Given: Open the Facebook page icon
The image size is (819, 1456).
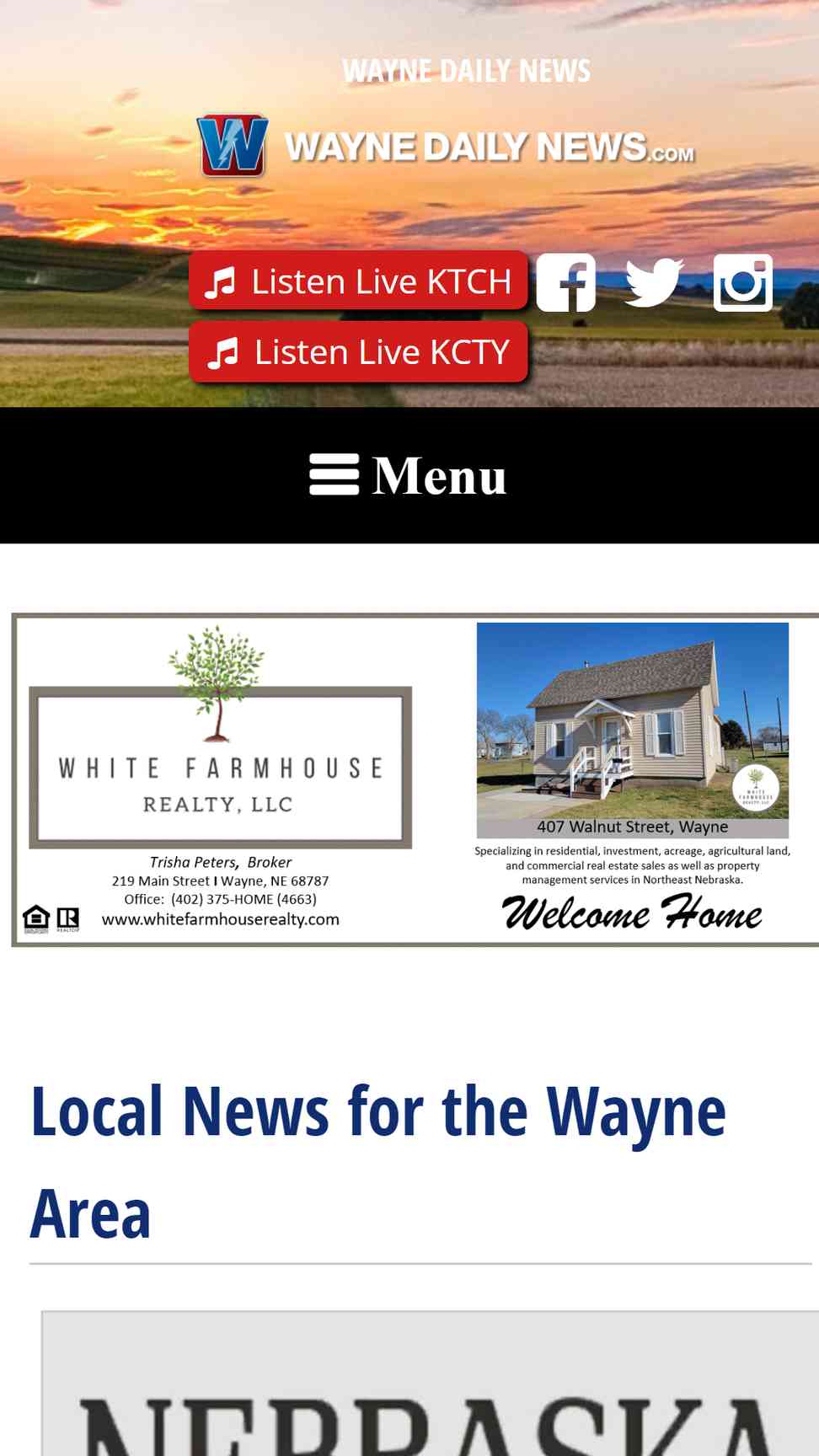Looking at the screenshot, I should (565, 282).
